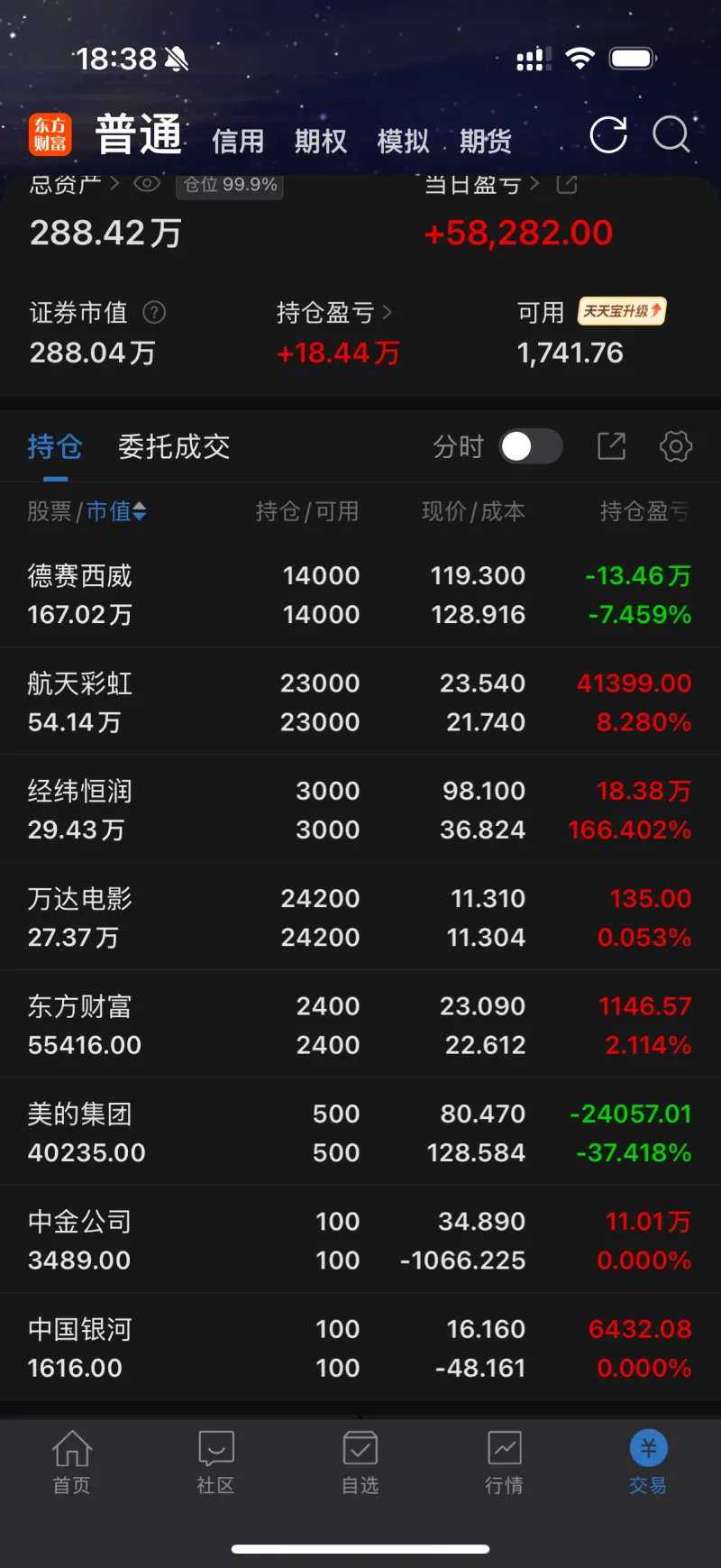View the 经纬恒润 holding details
The image size is (721, 1568).
point(360,810)
